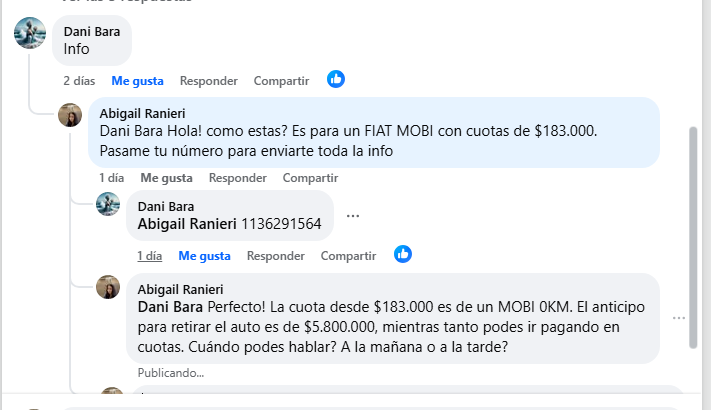Viewport: 711px width, 410px height.
Task: Open options for Abigail's 'Perfecto!' comment
Action: click(x=678, y=318)
